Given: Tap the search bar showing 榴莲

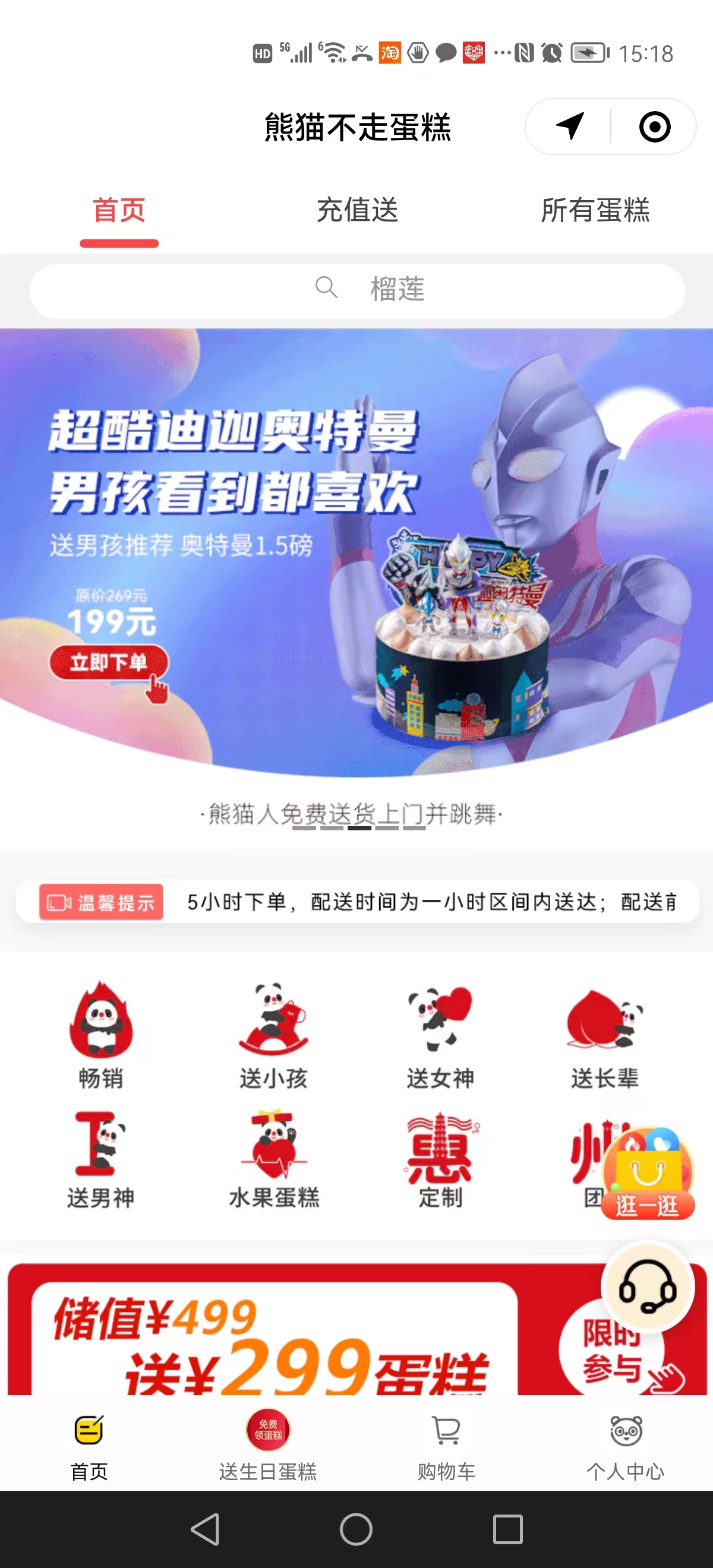Looking at the screenshot, I should pos(356,290).
